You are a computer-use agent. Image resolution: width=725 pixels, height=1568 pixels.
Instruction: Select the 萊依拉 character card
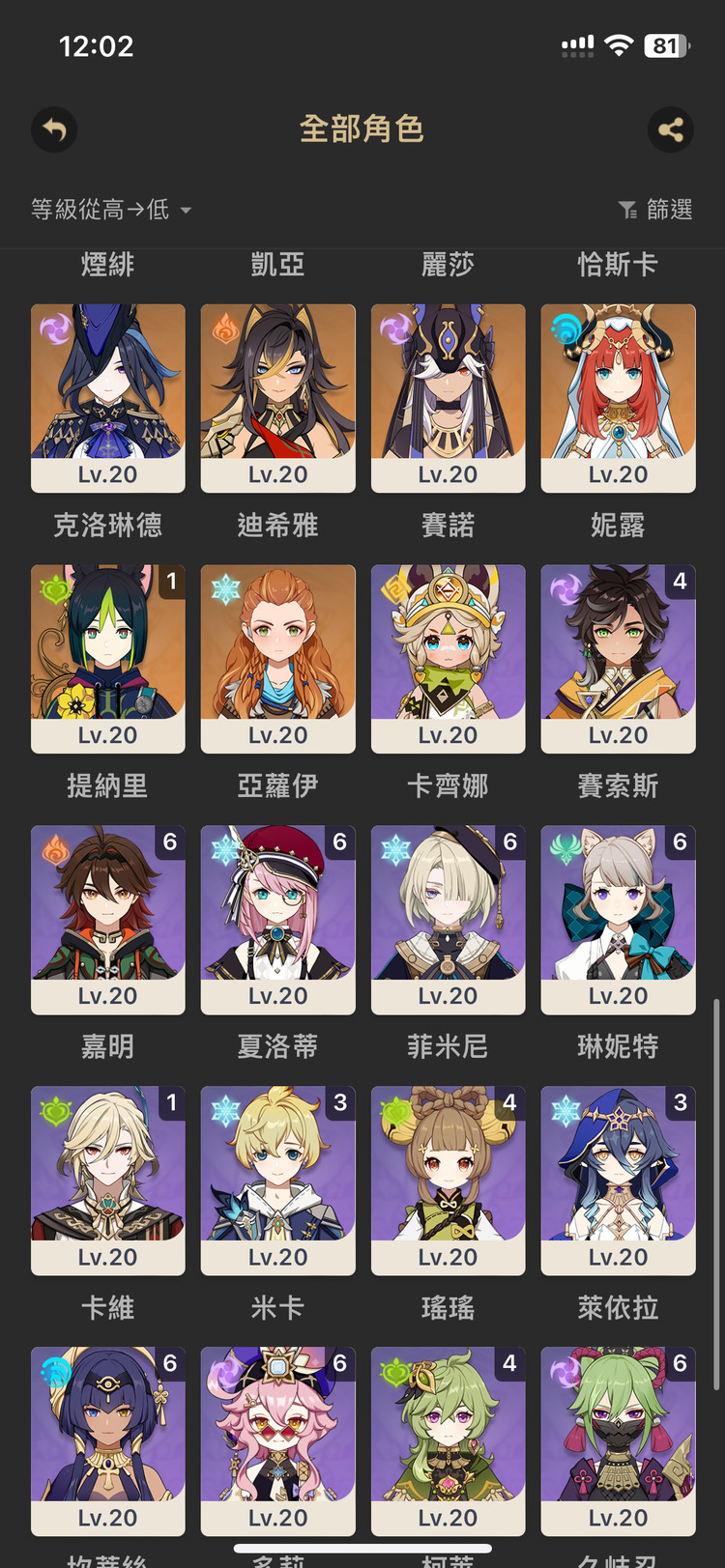(618, 1181)
